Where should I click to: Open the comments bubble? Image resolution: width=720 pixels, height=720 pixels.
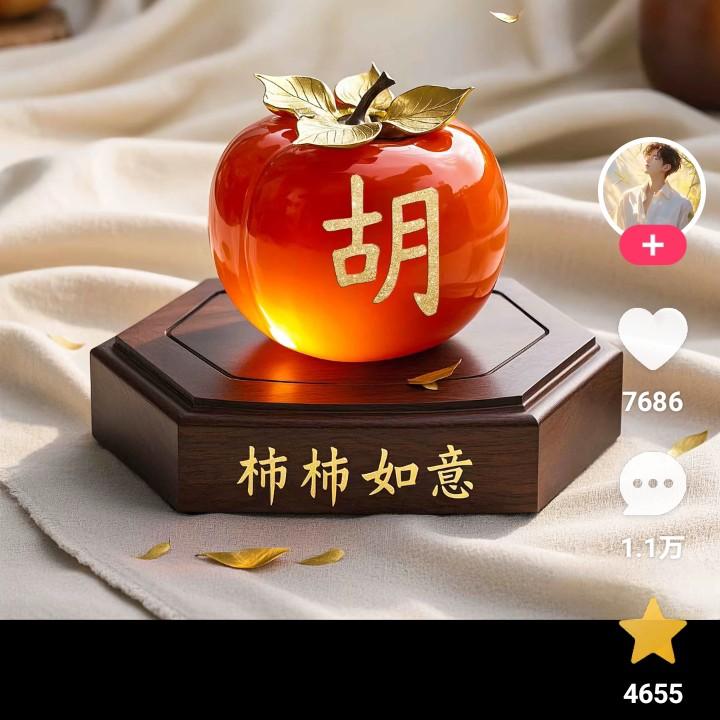click(652, 483)
